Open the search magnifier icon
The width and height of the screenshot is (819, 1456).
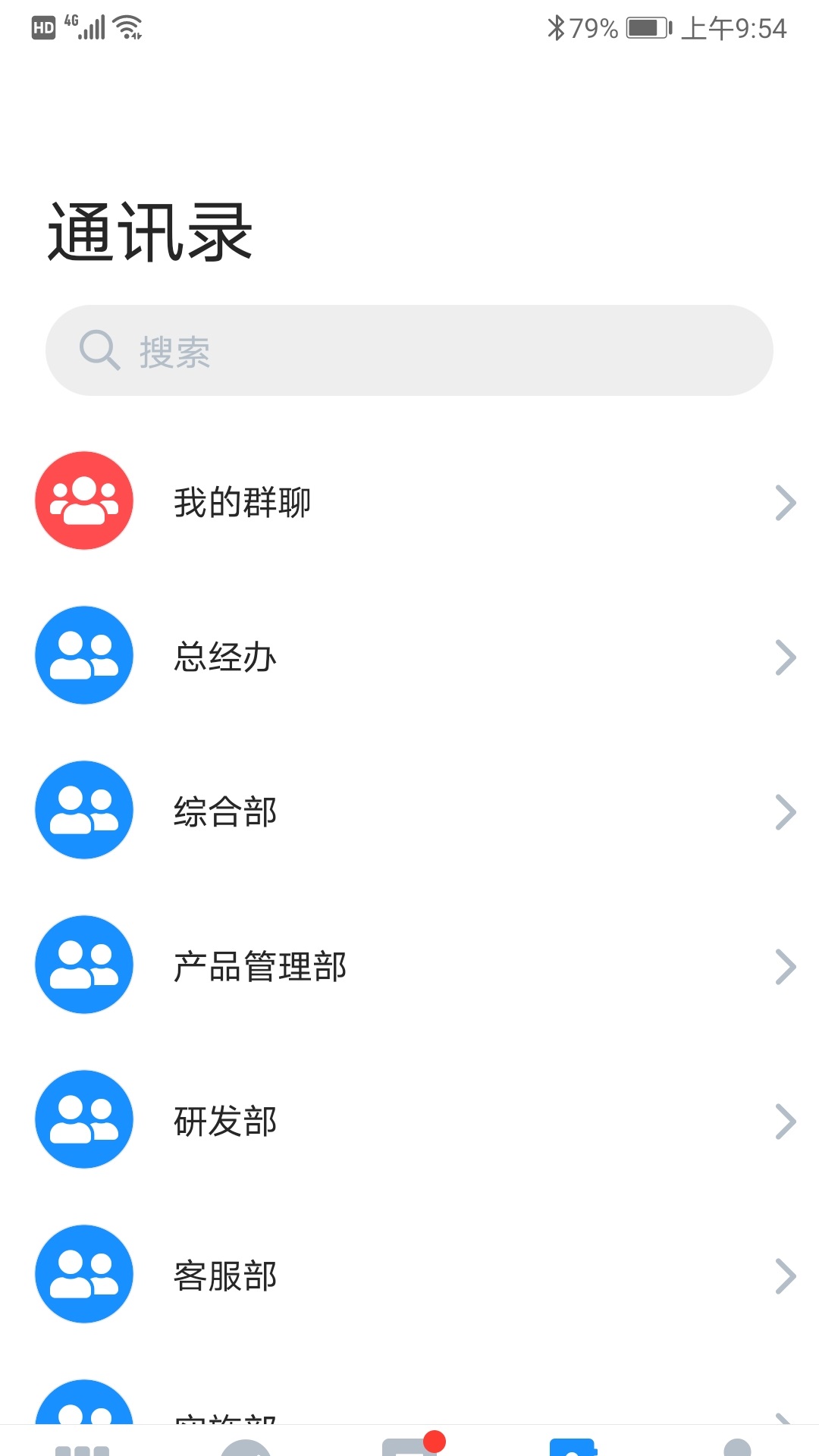coord(99,350)
